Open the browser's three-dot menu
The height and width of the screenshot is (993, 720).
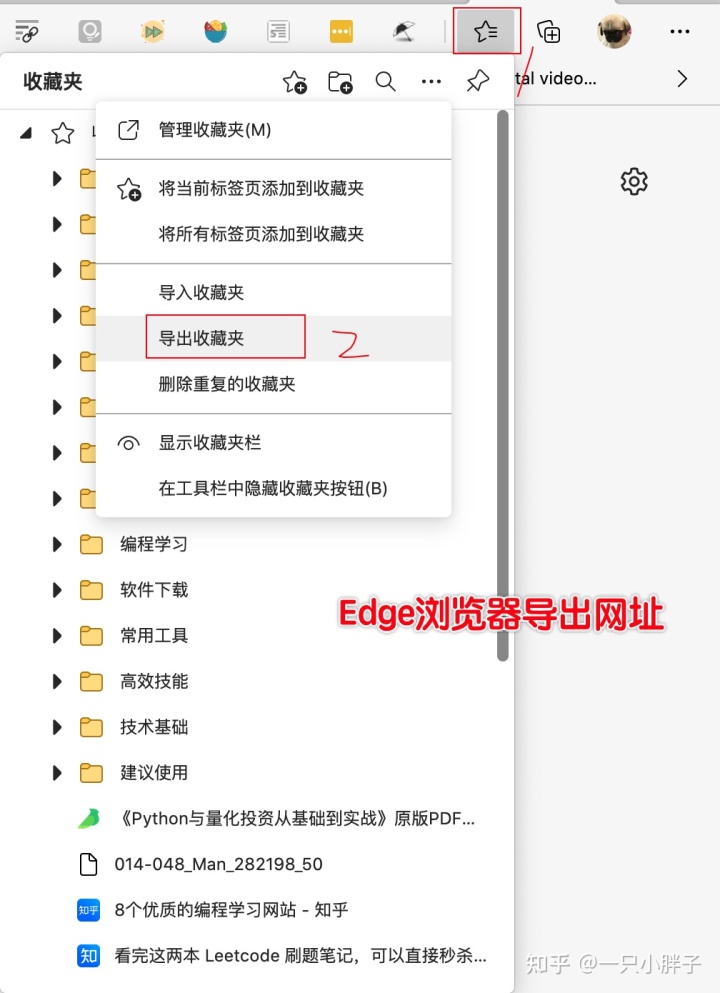[x=680, y=31]
